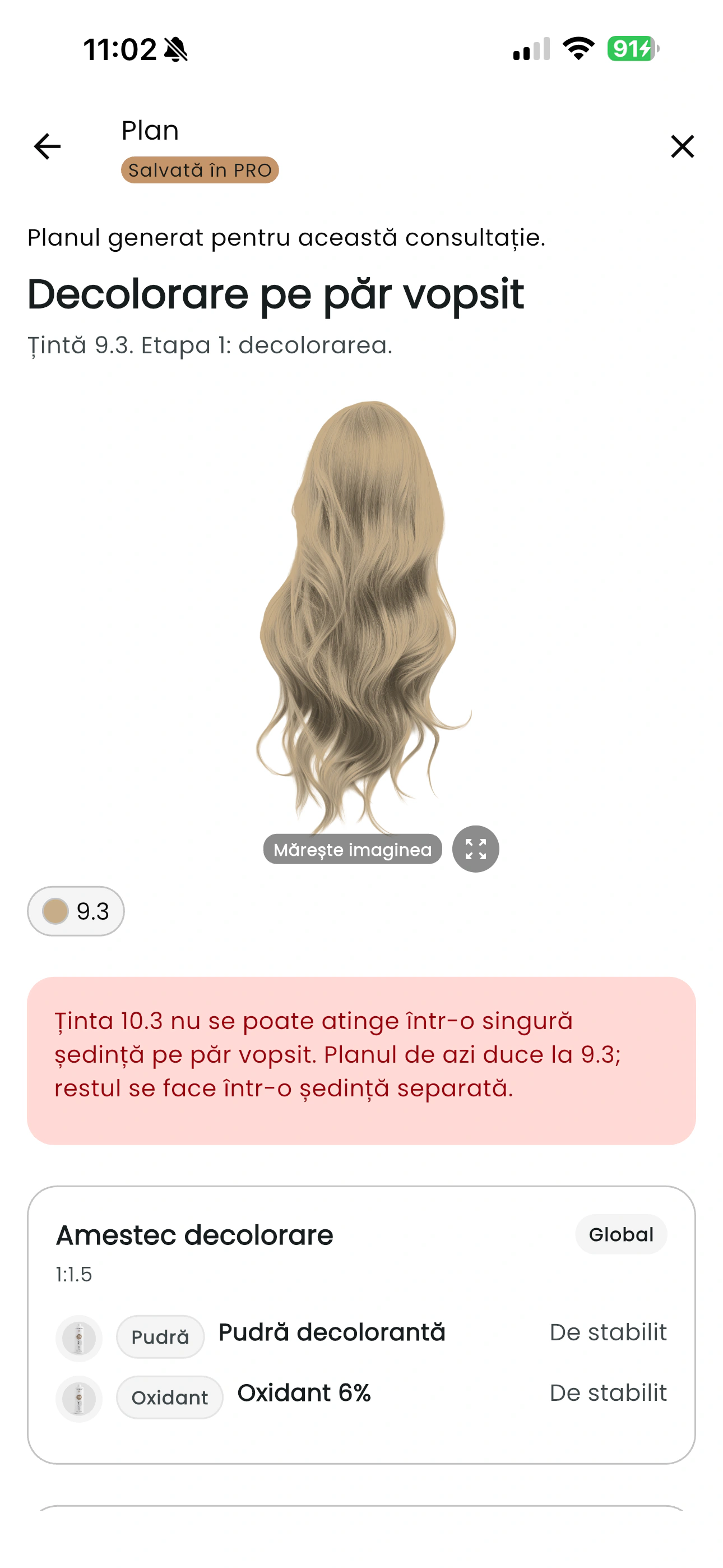Go back using the arrow icon
Viewport: 723px width, 1568px height.
(47, 147)
